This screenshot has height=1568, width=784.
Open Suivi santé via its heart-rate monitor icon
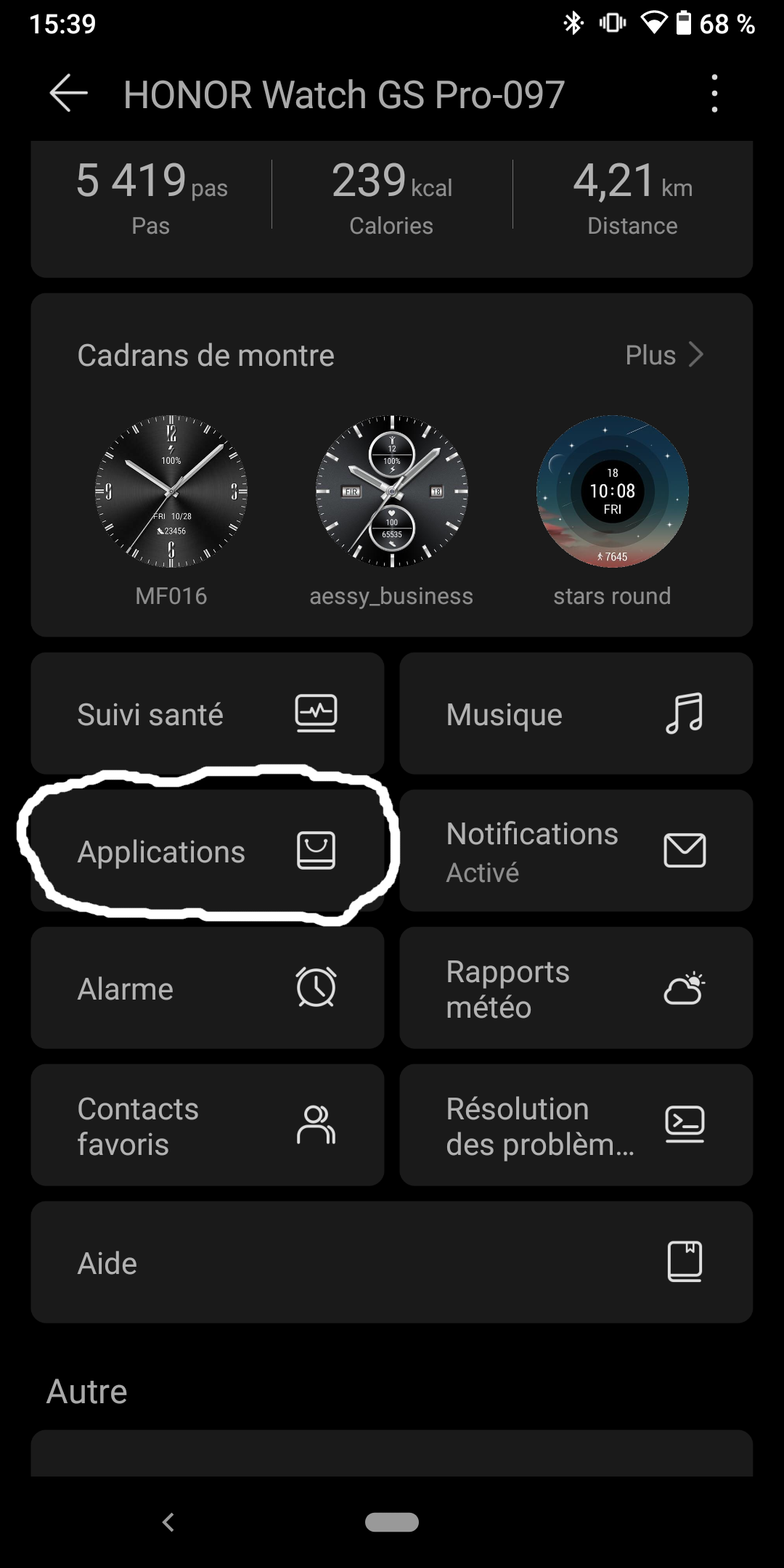[317, 712]
